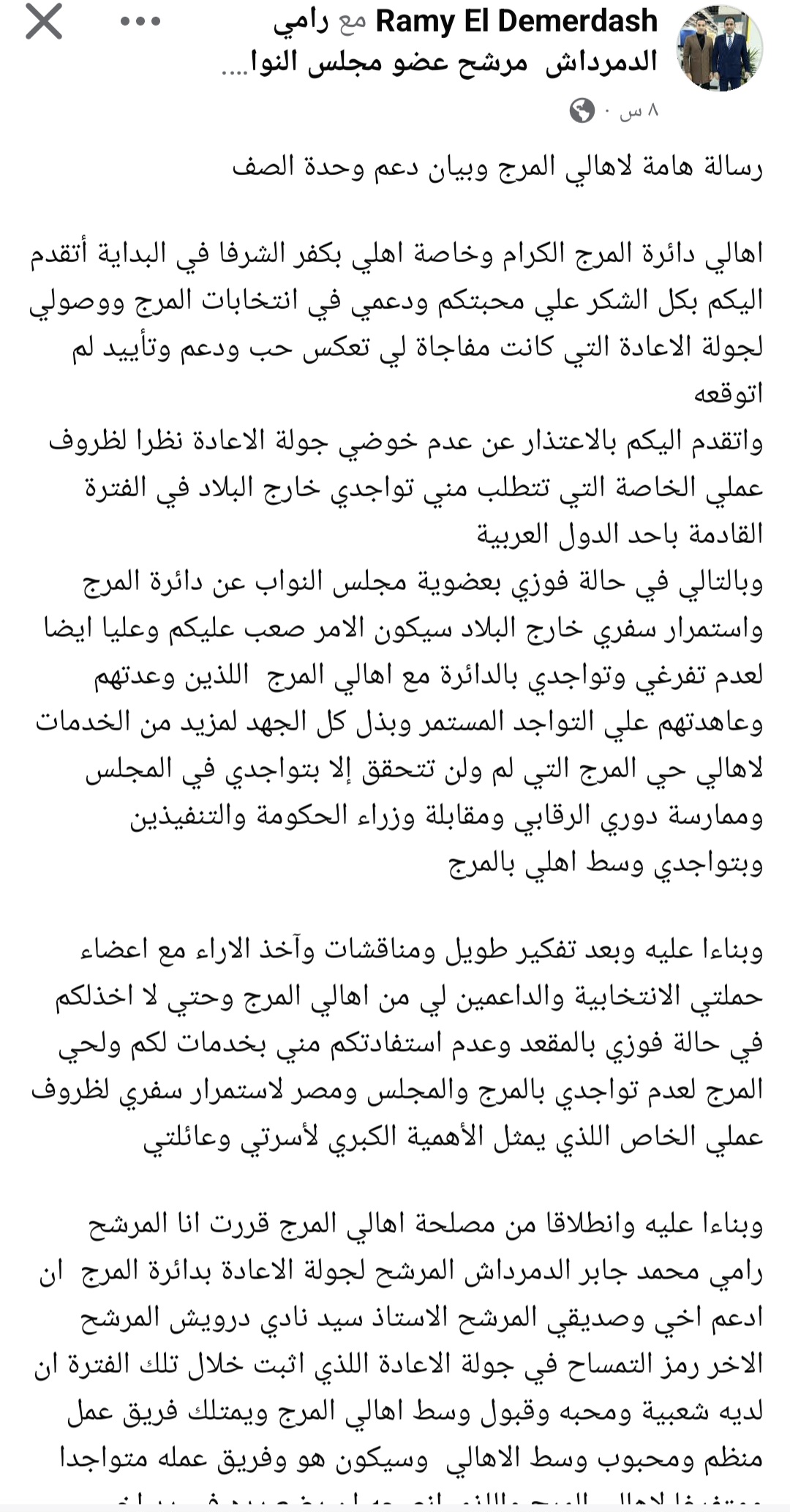Open the Ramy El Demerdash profile name link
Image resolution: width=790 pixels, height=1512 pixels.
tap(516, 22)
